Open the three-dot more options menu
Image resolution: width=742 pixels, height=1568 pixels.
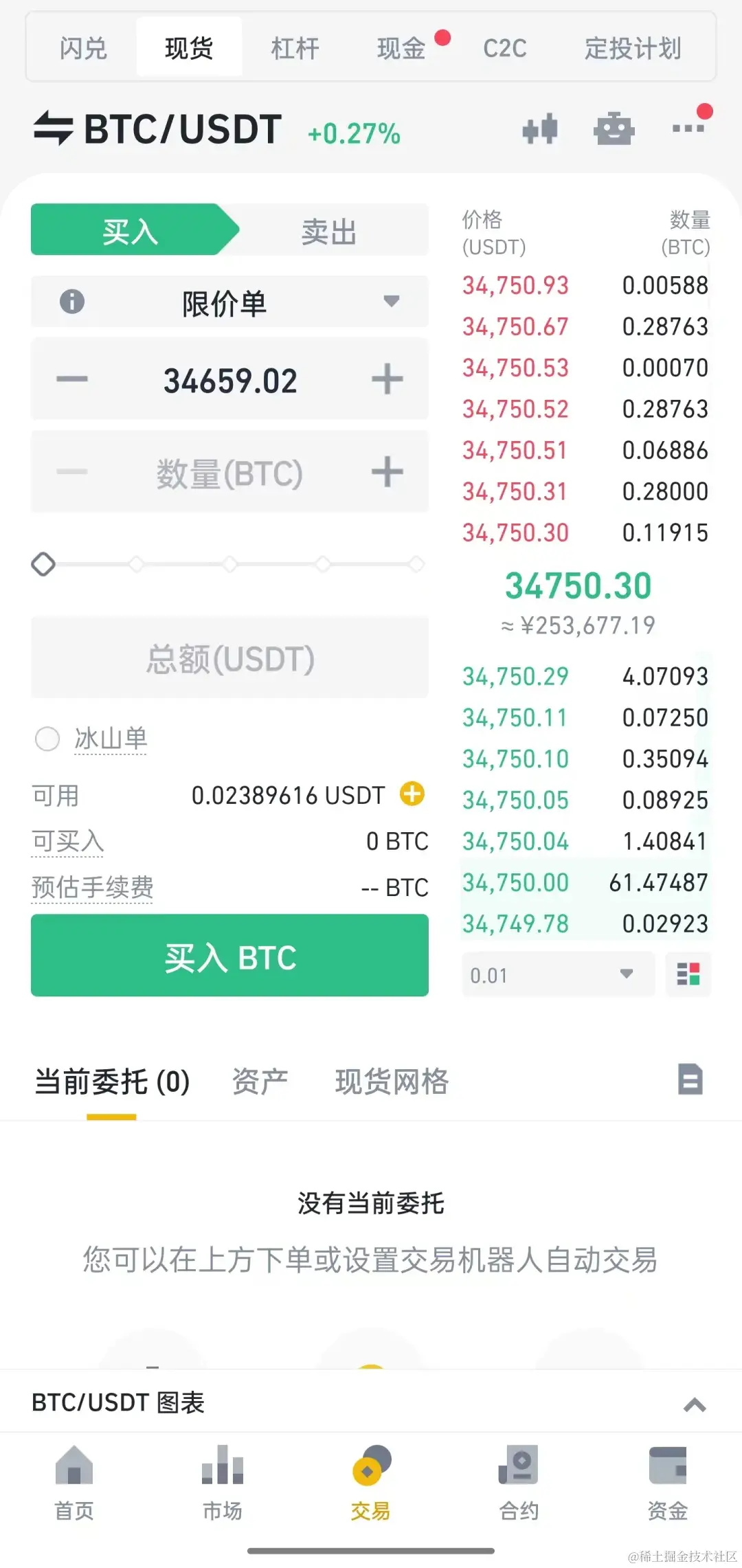pyautogui.click(x=688, y=128)
